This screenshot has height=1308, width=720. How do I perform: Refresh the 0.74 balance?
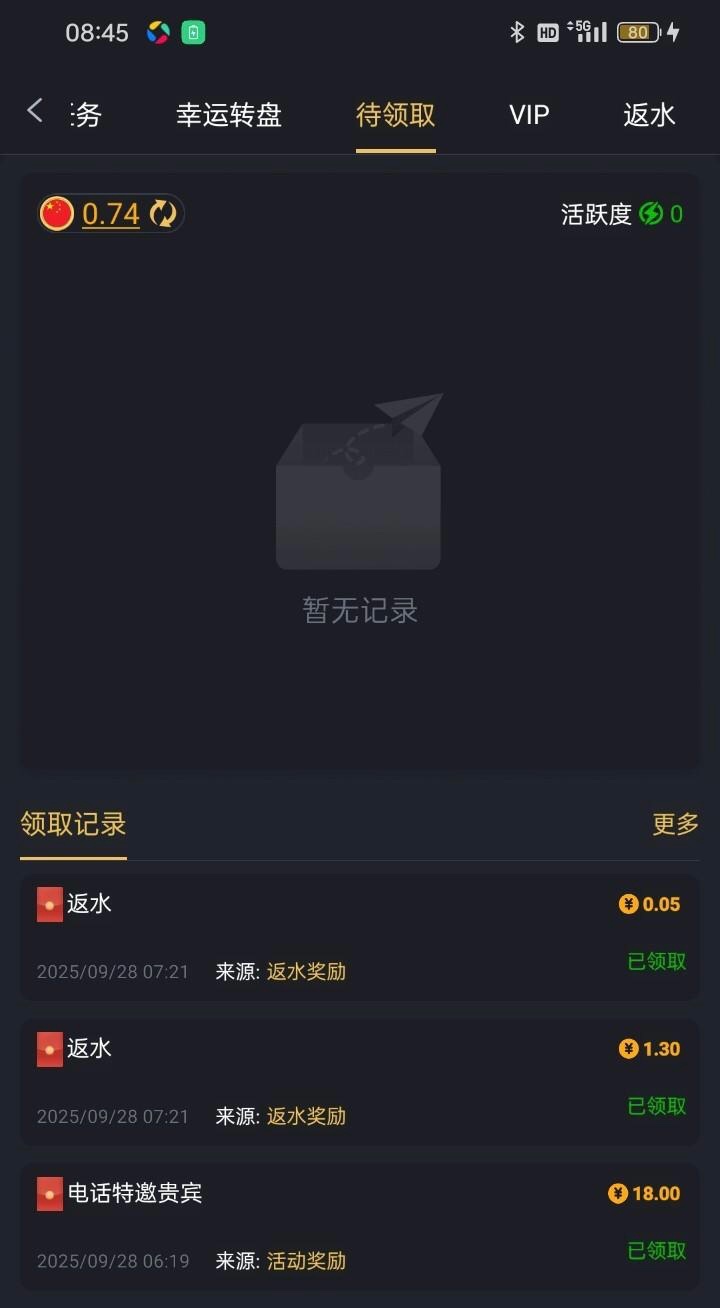click(x=162, y=214)
